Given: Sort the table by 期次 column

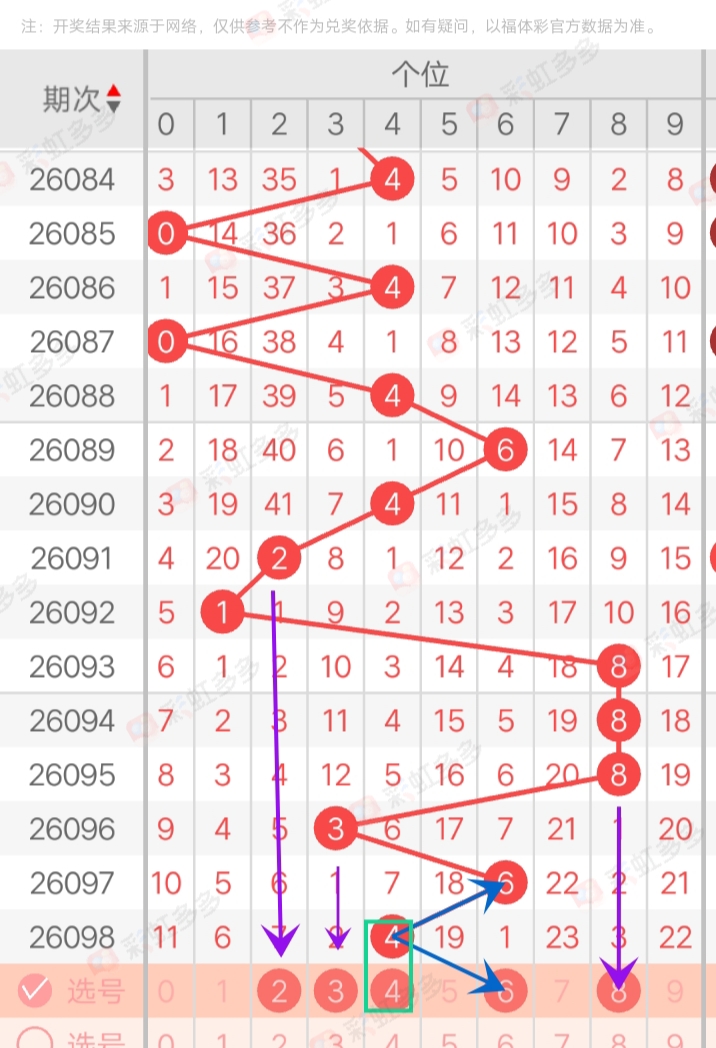Looking at the screenshot, I should [x=112, y=98].
